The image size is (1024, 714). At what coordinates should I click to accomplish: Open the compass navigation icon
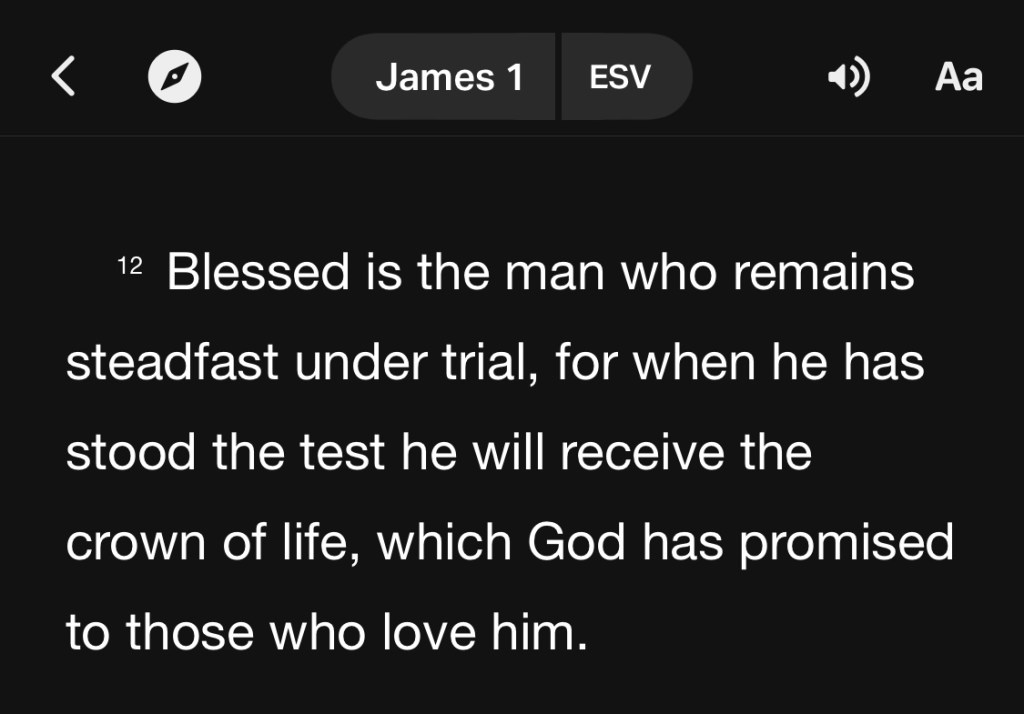pyautogui.click(x=175, y=77)
